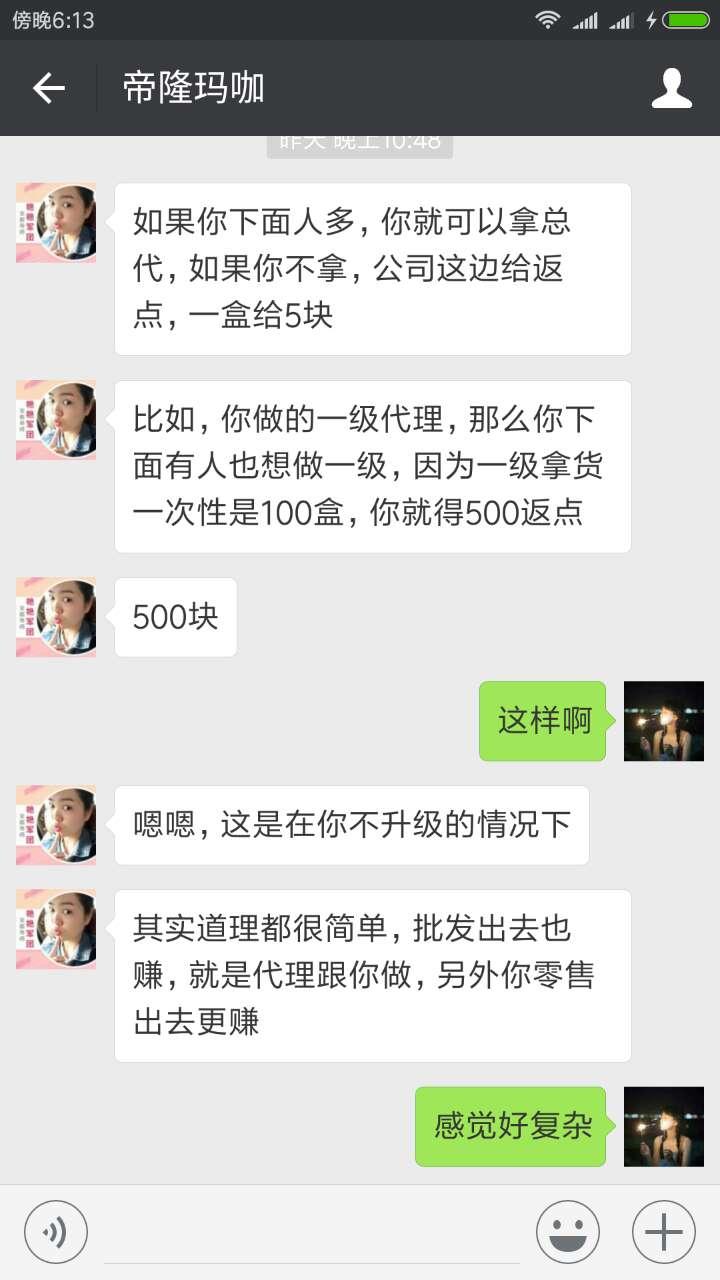Open the emoji sticker picker

tap(567, 1231)
